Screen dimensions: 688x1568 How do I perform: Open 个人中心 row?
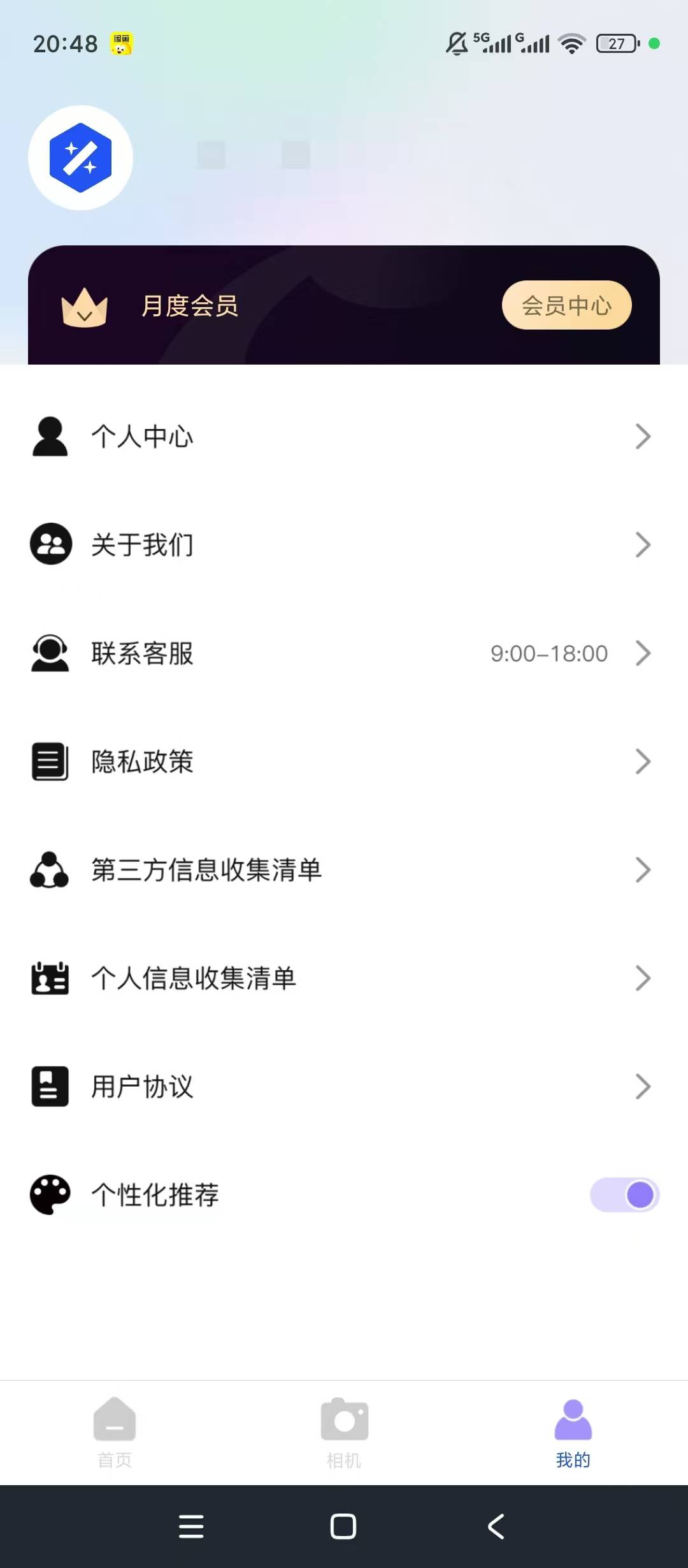coord(344,437)
